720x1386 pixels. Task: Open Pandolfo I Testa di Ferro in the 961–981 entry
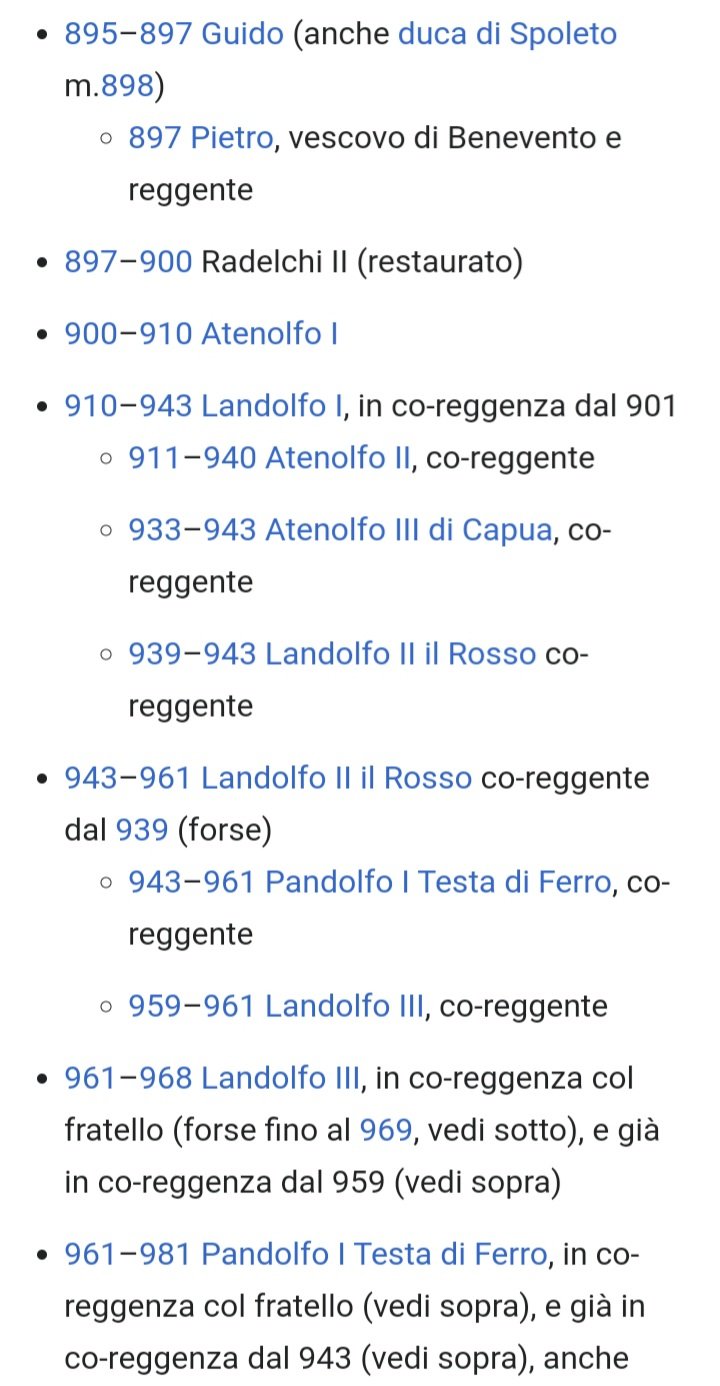point(374,1254)
